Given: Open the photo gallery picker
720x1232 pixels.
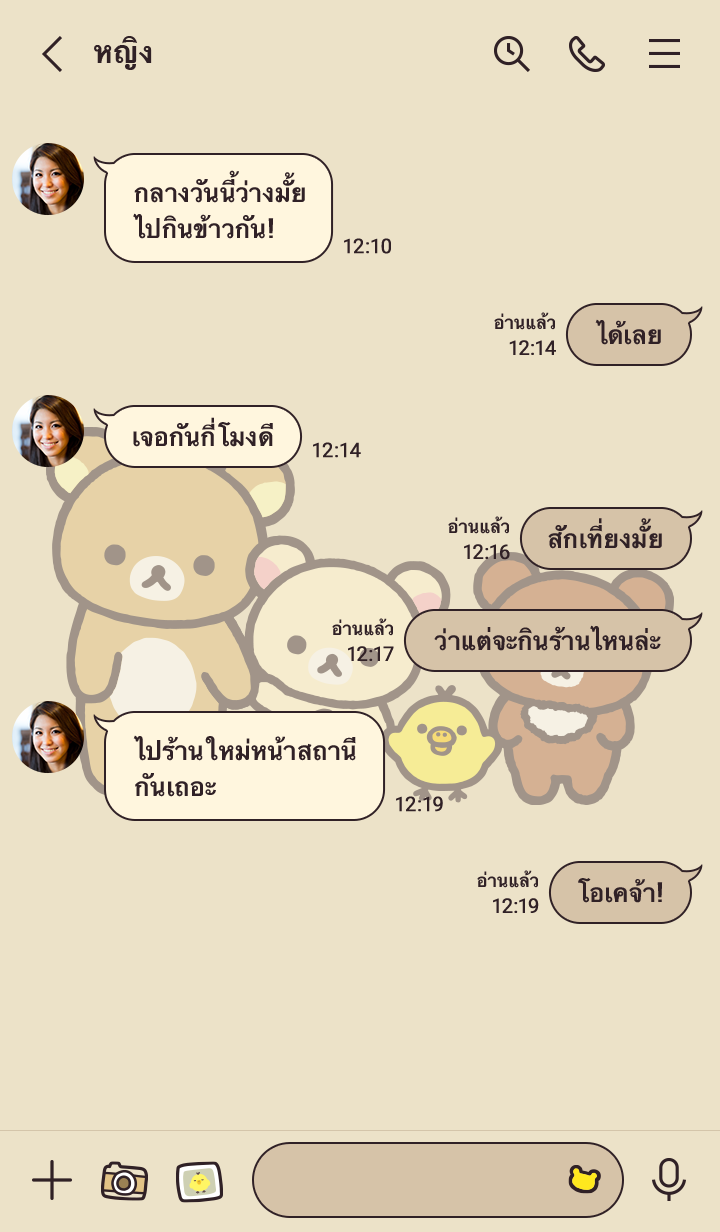Looking at the screenshot, I should 199,1181.
